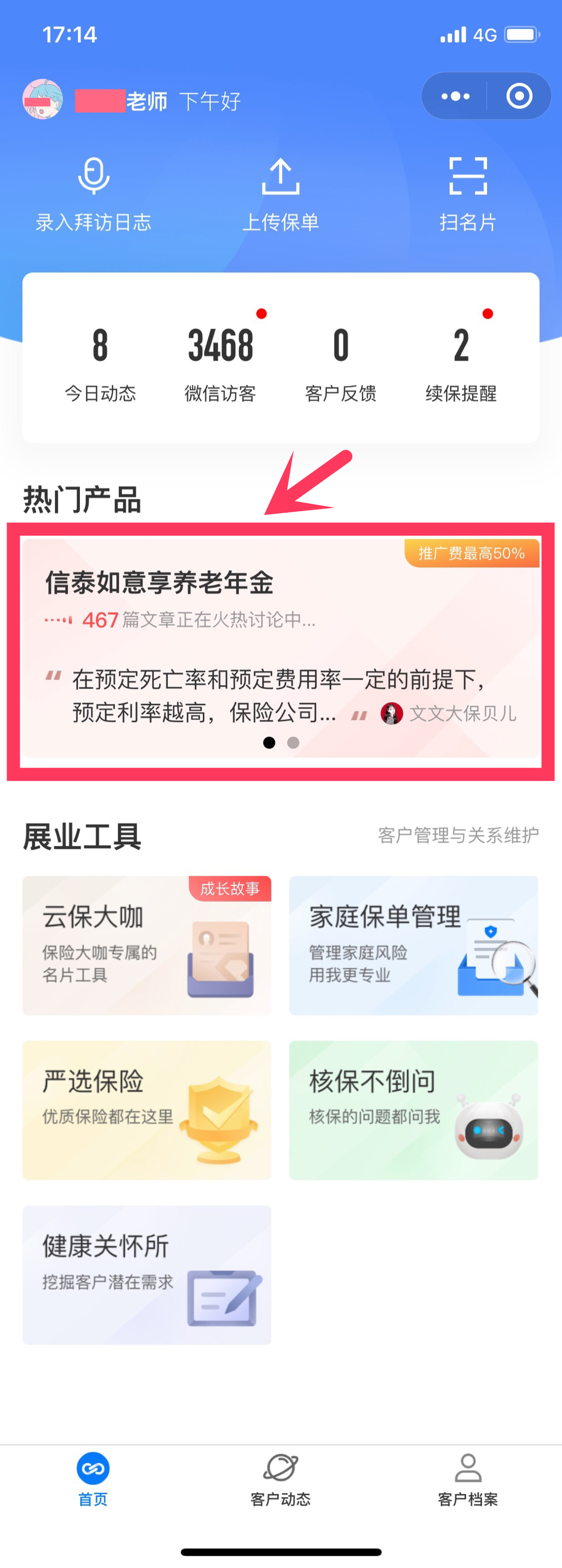
Task: Open 家庭保单管理
Action: [413, 945]
